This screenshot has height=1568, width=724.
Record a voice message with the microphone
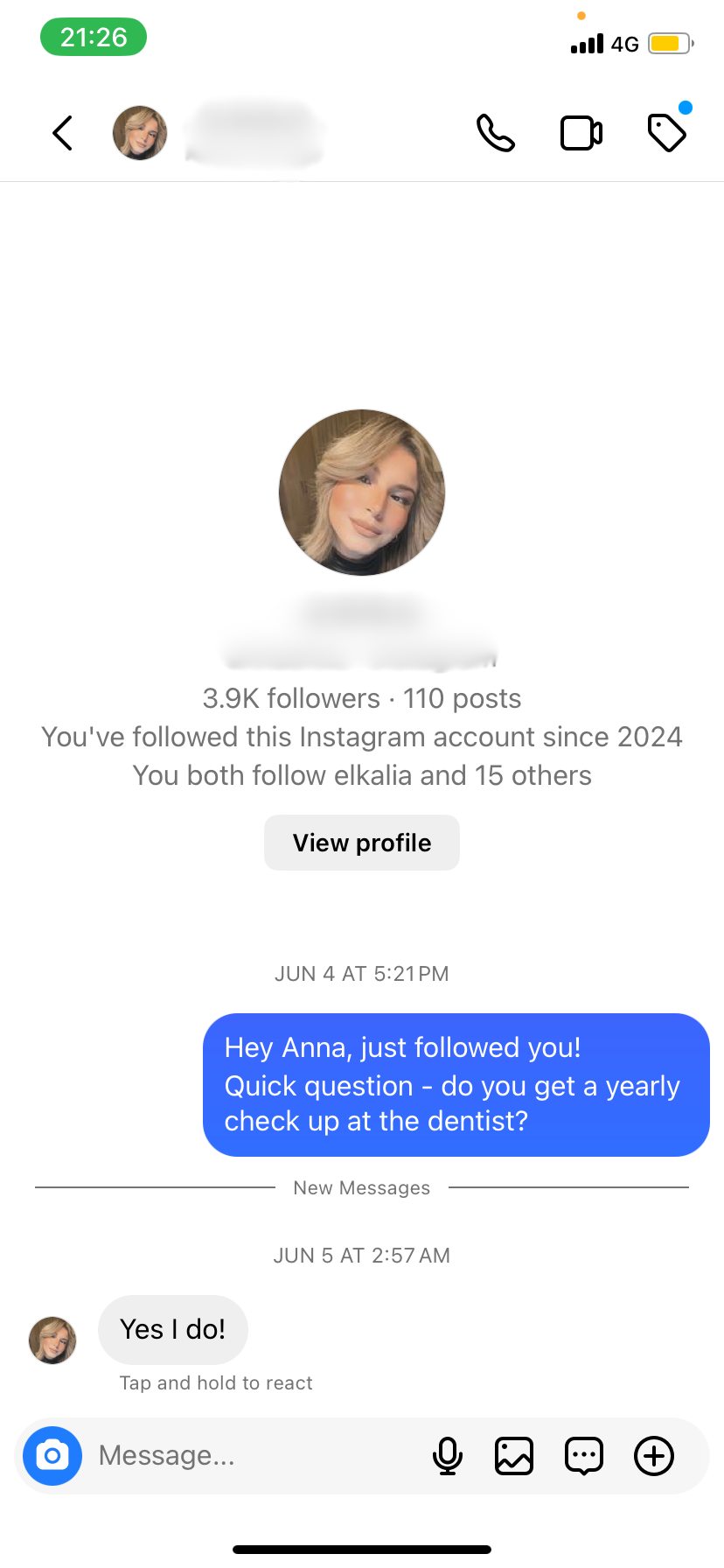(x=448, y=1456)
